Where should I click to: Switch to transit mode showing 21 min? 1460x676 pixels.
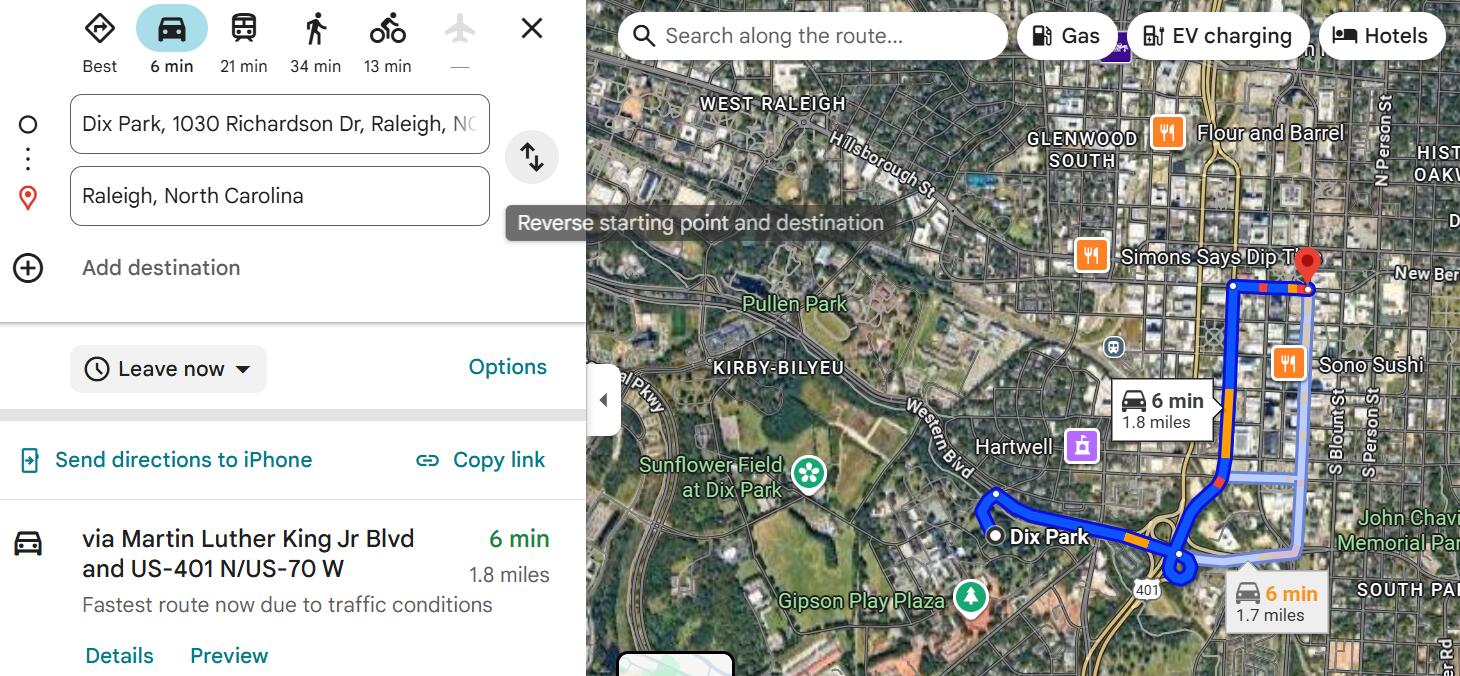pos(244,40)
